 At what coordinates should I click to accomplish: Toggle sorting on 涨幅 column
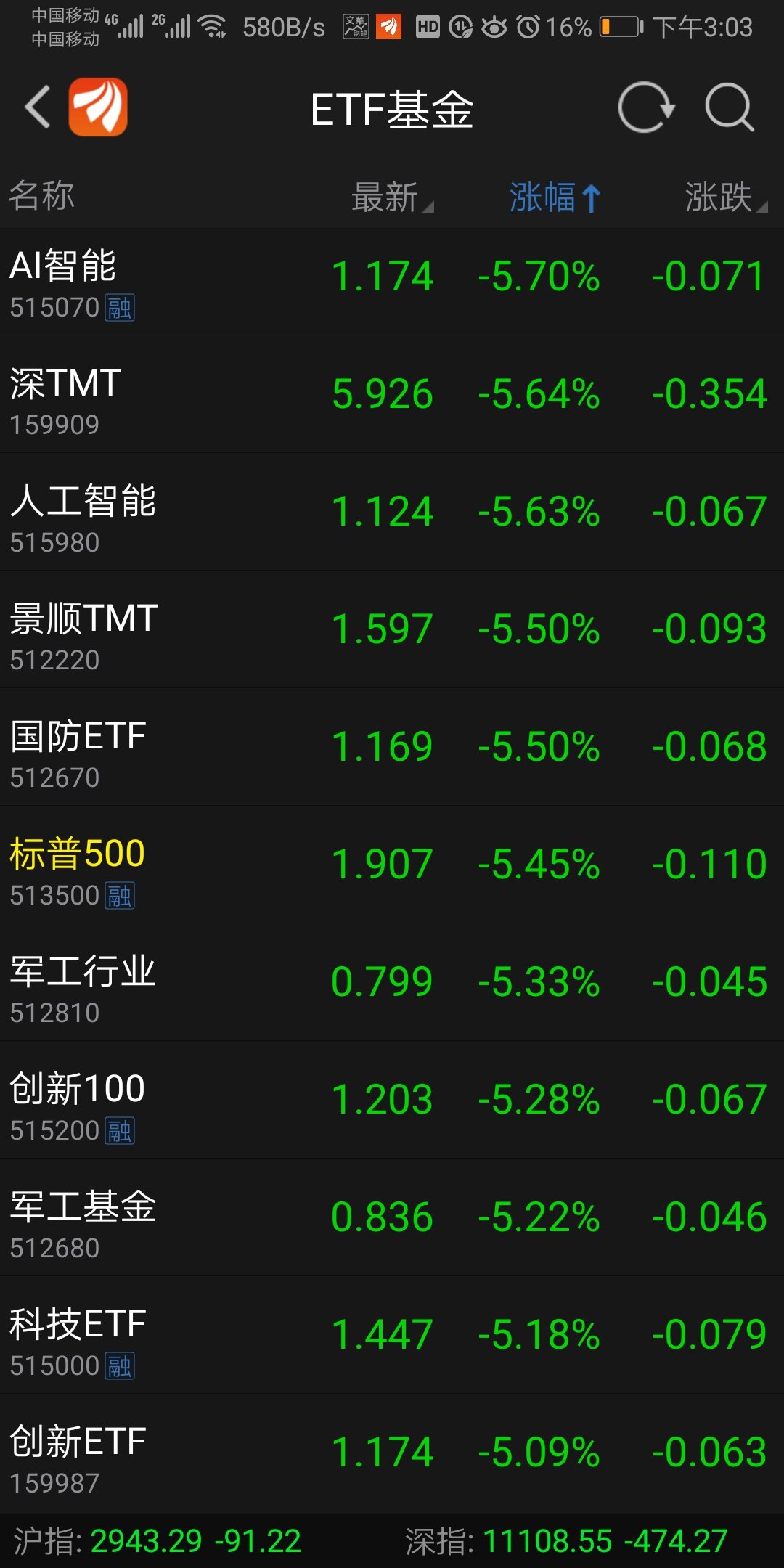(x=554, y=197)
